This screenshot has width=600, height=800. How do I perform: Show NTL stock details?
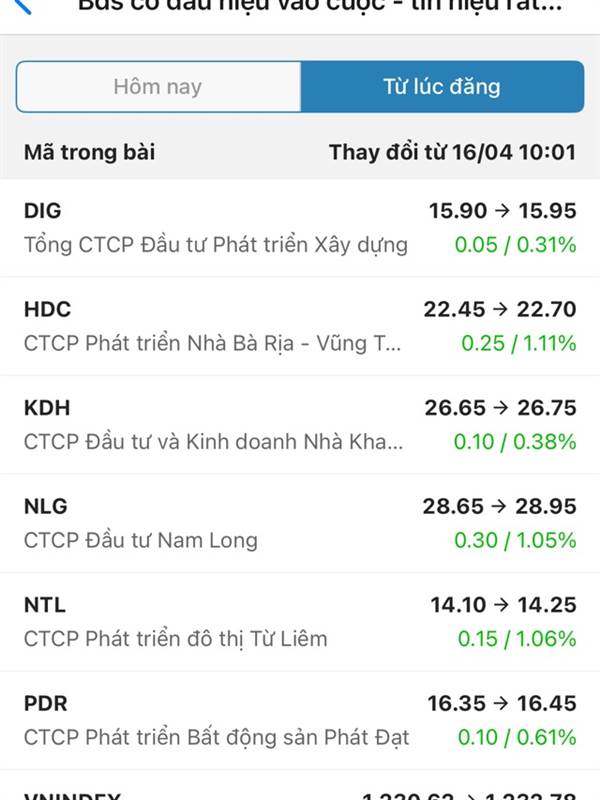tap(300, 621)
